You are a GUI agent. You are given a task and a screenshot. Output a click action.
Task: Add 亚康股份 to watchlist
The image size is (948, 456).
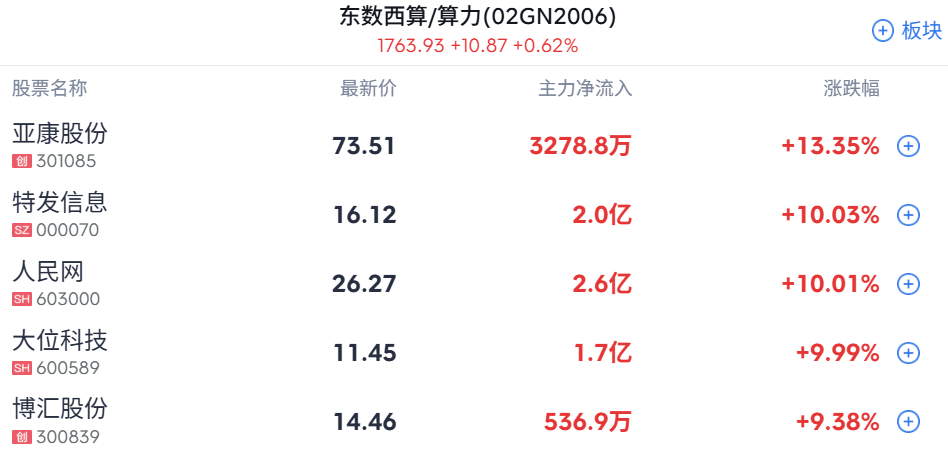[x=908, y=146]
